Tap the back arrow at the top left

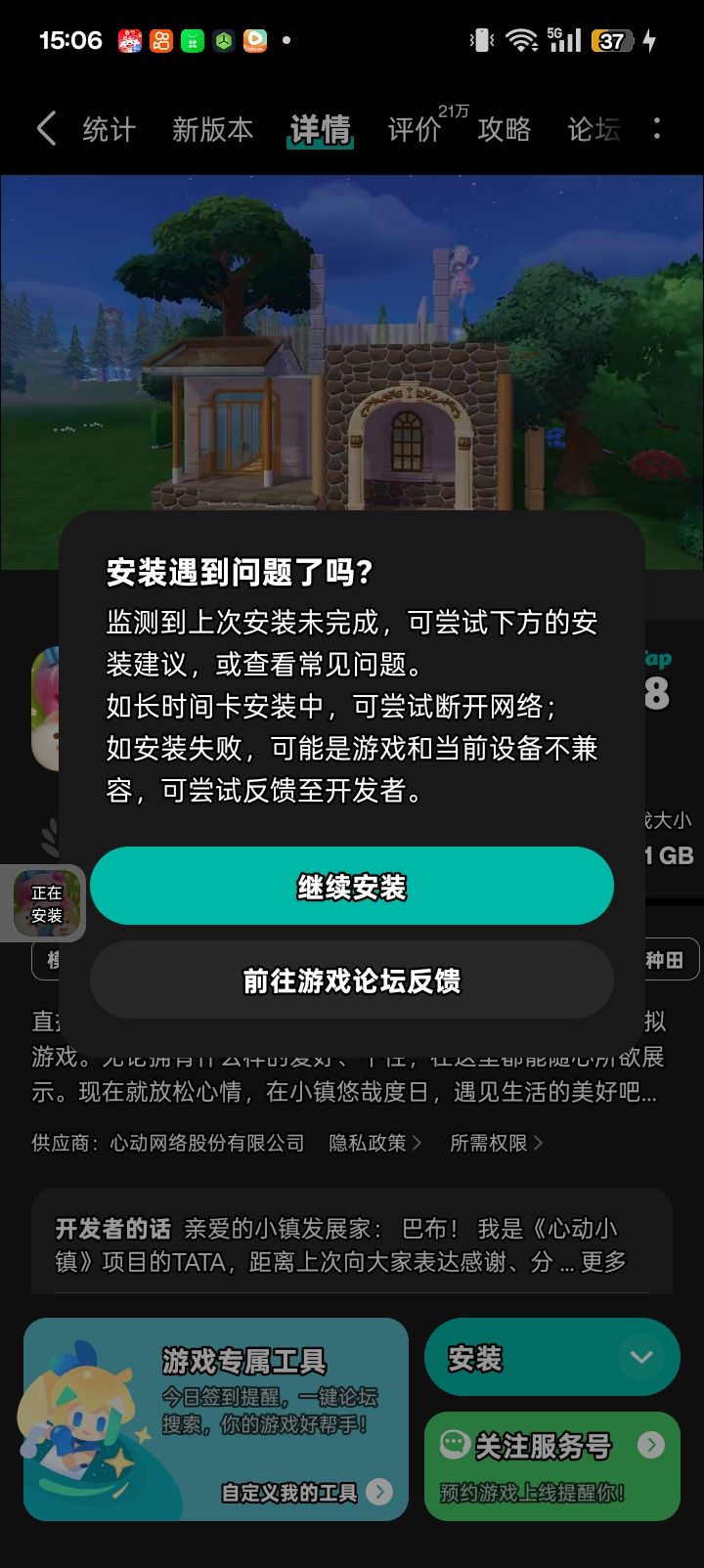coord(44,128)
